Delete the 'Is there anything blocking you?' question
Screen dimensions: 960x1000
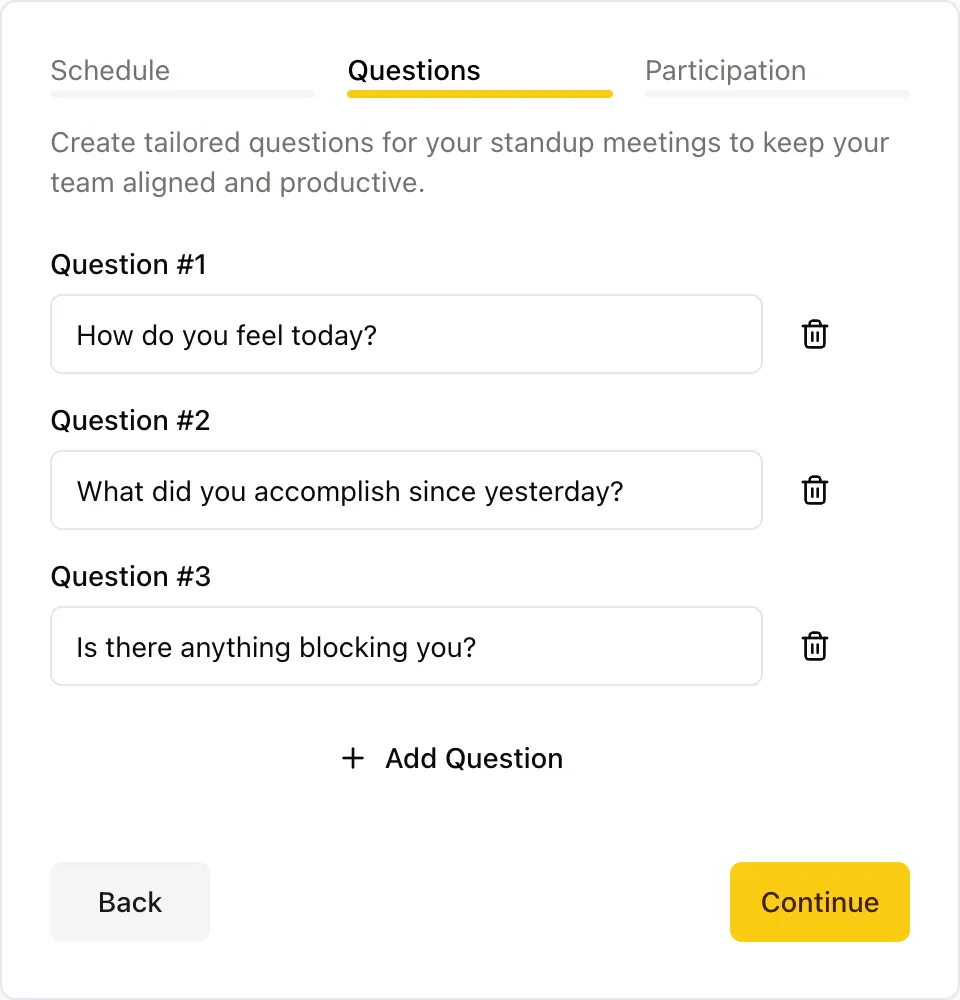point(814,646)
